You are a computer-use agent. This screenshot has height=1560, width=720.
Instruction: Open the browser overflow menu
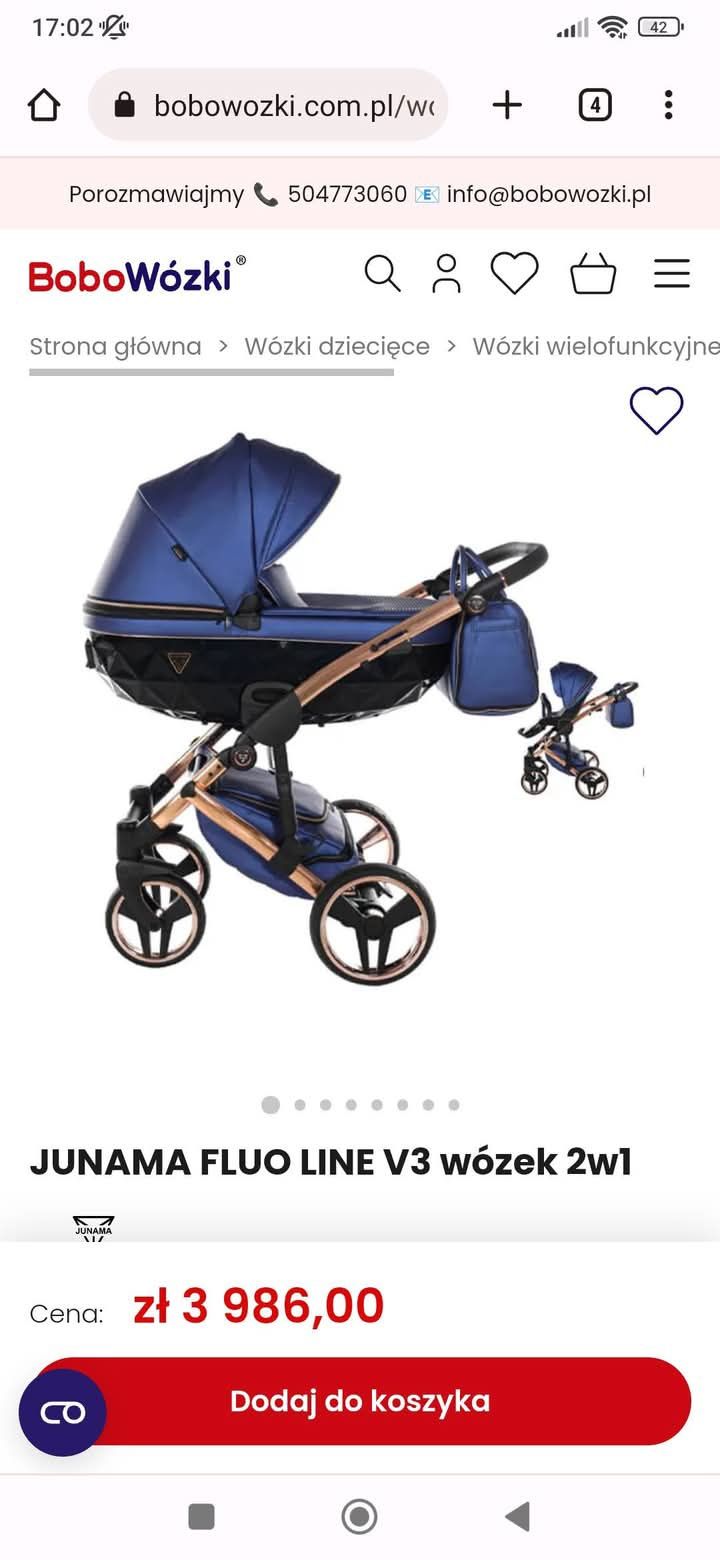coord(668,105)
